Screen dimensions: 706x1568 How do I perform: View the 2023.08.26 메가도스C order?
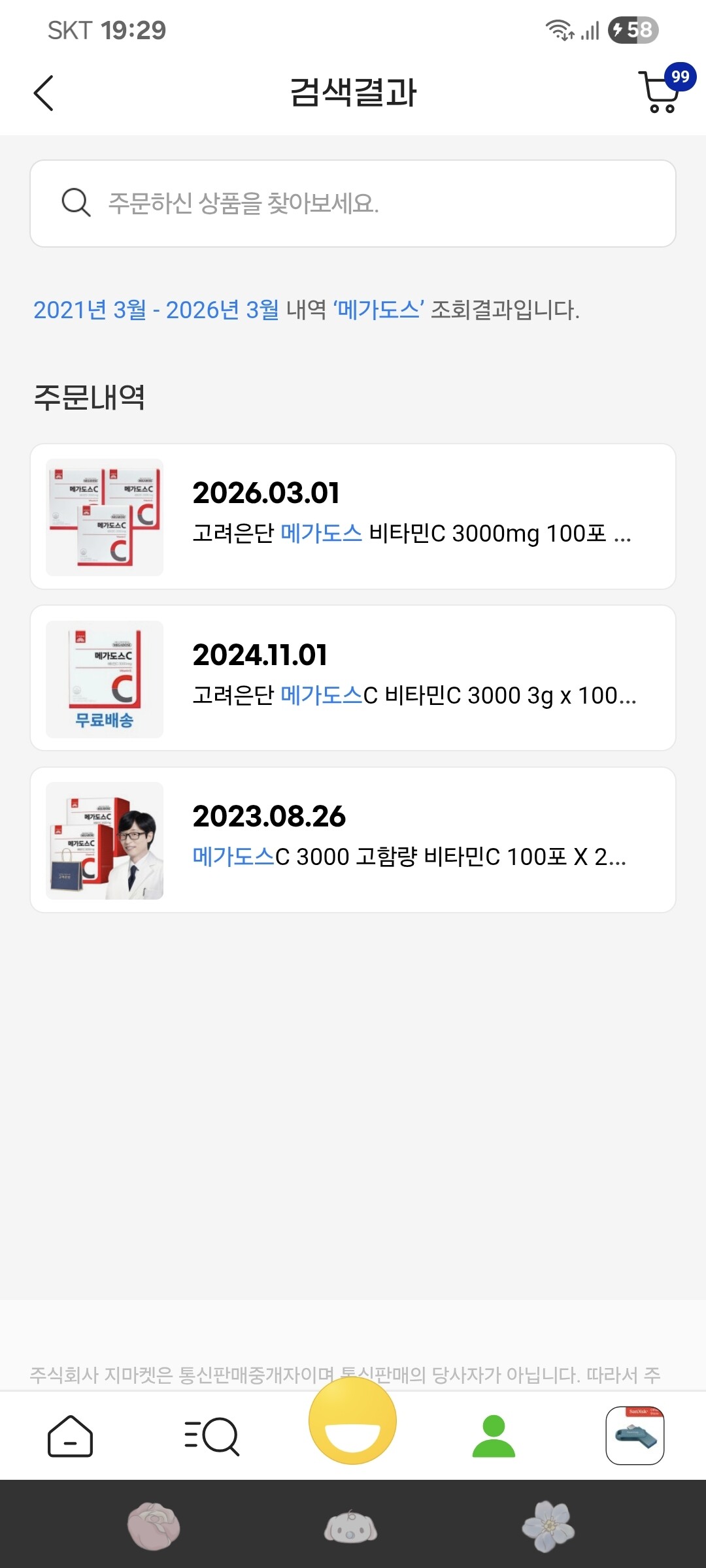pos(353,840)
